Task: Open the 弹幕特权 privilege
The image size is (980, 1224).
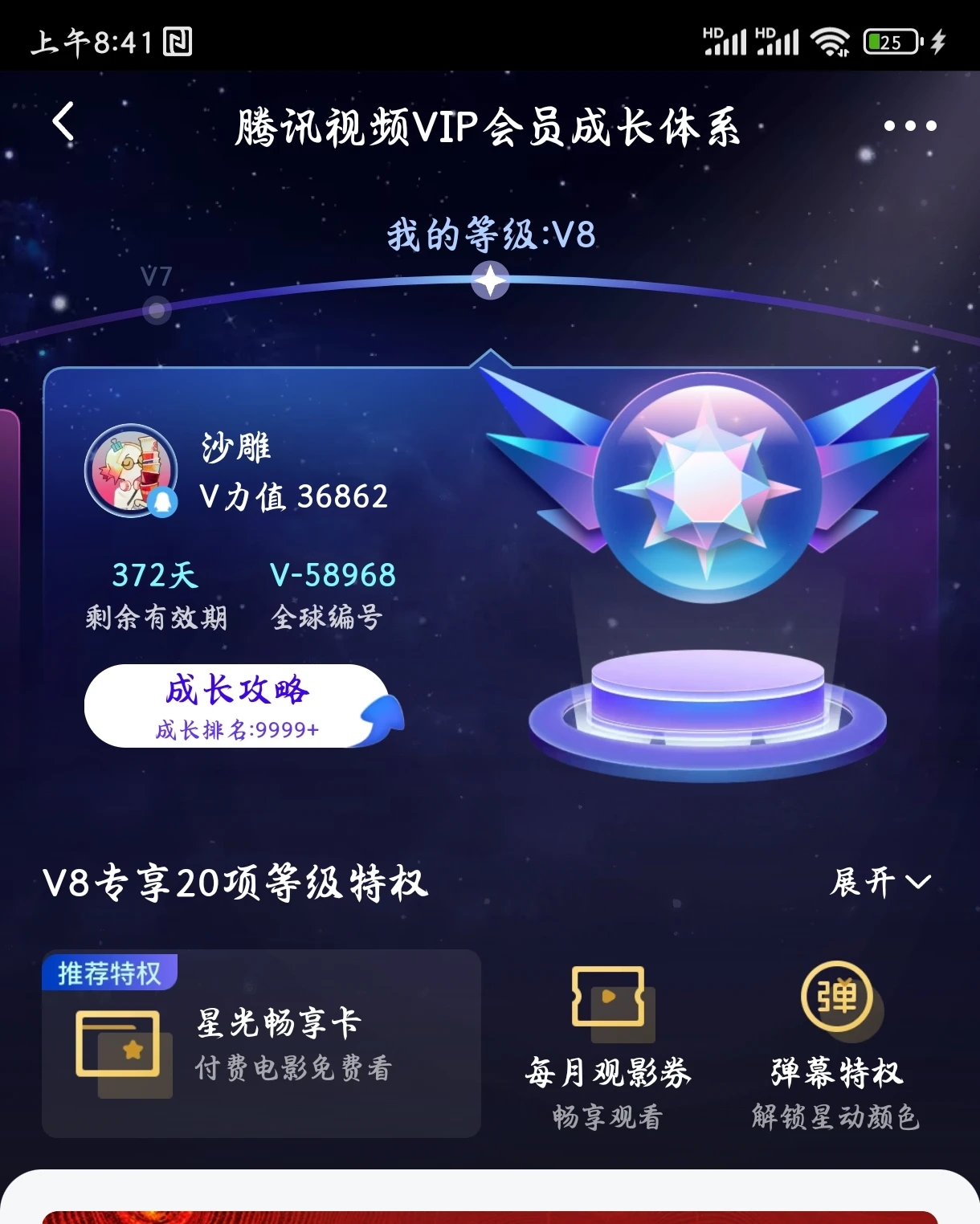Action: pyautogui.click(x=836, y=1047)
